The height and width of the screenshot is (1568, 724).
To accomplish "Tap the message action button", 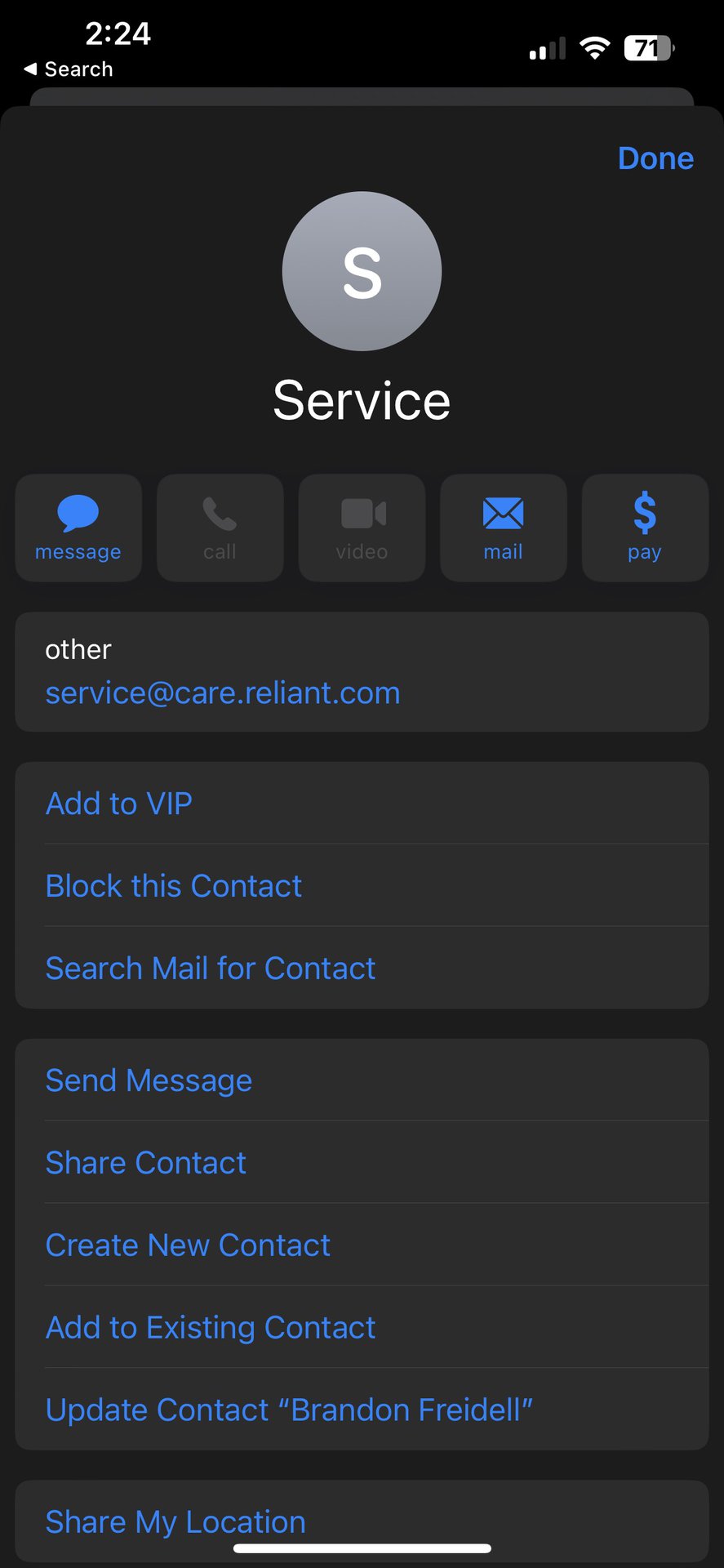I will 78,528.
